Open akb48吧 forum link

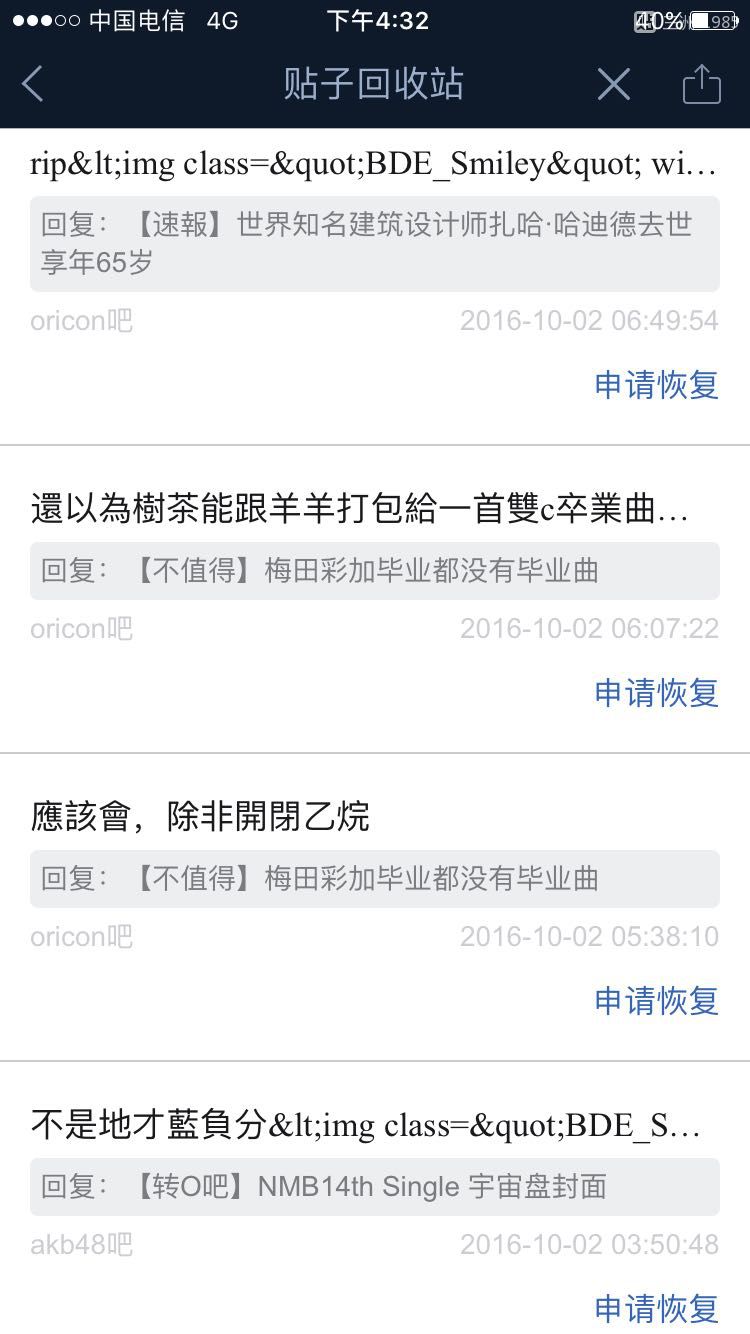(81, 1245)
